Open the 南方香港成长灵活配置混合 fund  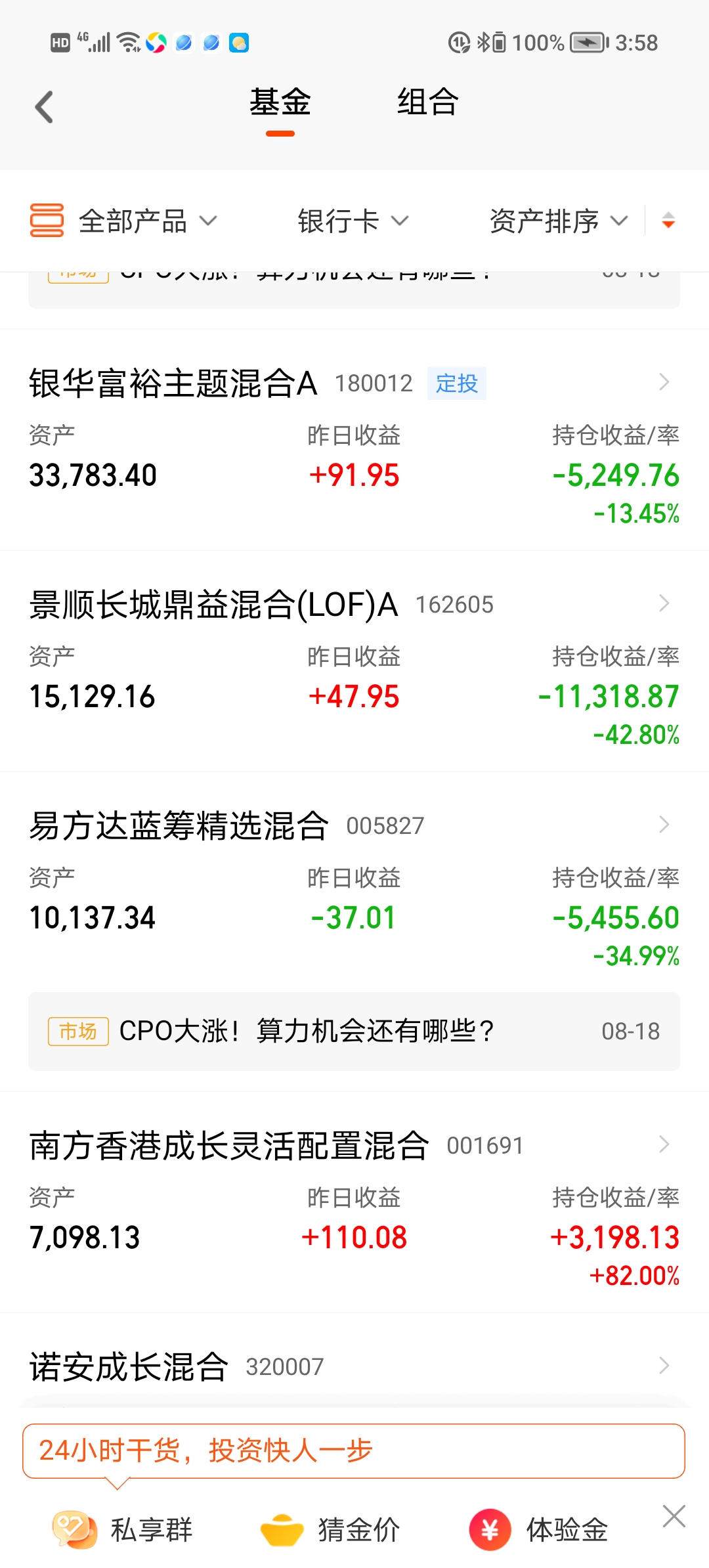point(354,1202)
